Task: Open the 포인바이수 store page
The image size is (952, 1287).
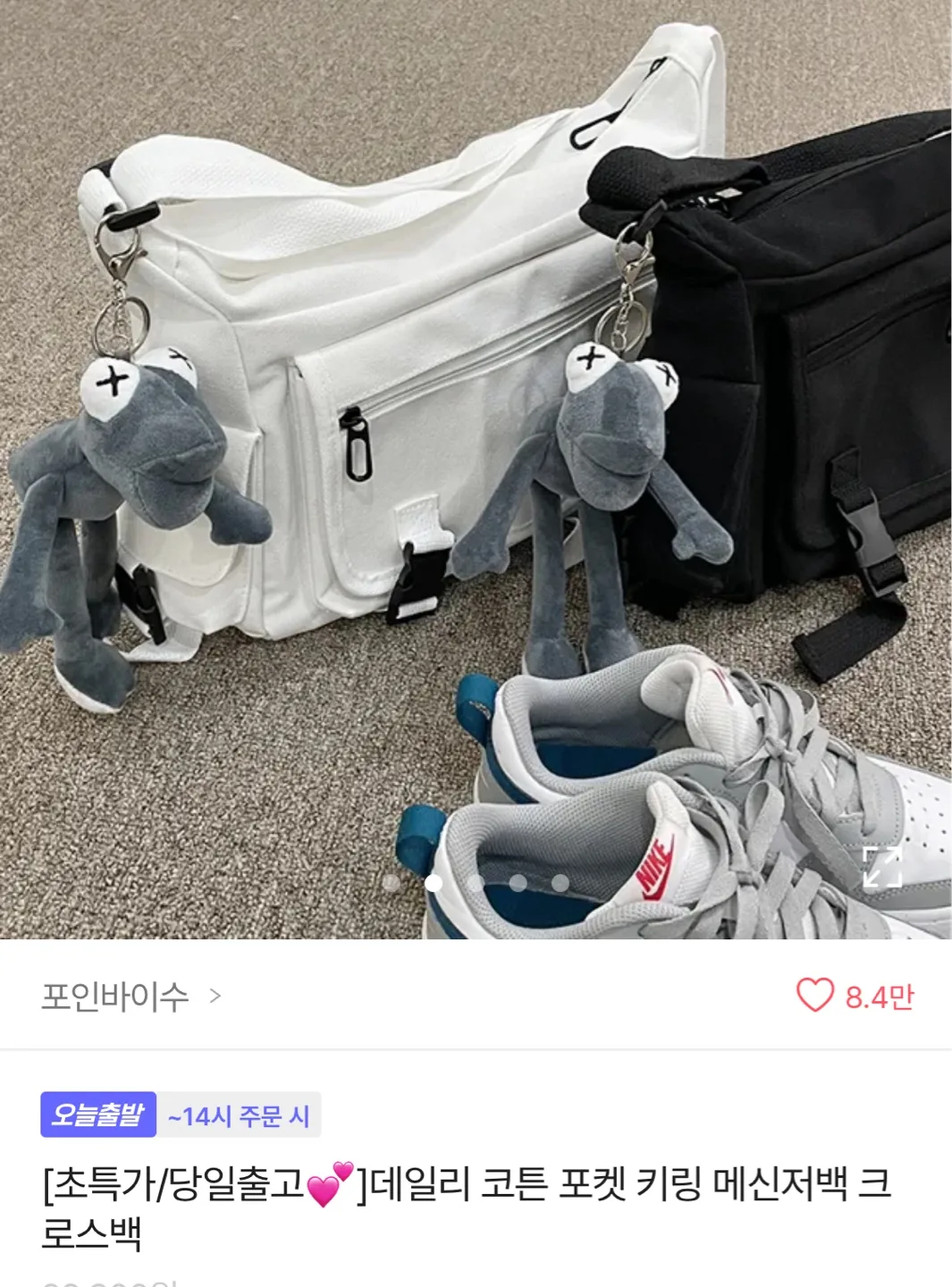Action: [x=131, y=996]
